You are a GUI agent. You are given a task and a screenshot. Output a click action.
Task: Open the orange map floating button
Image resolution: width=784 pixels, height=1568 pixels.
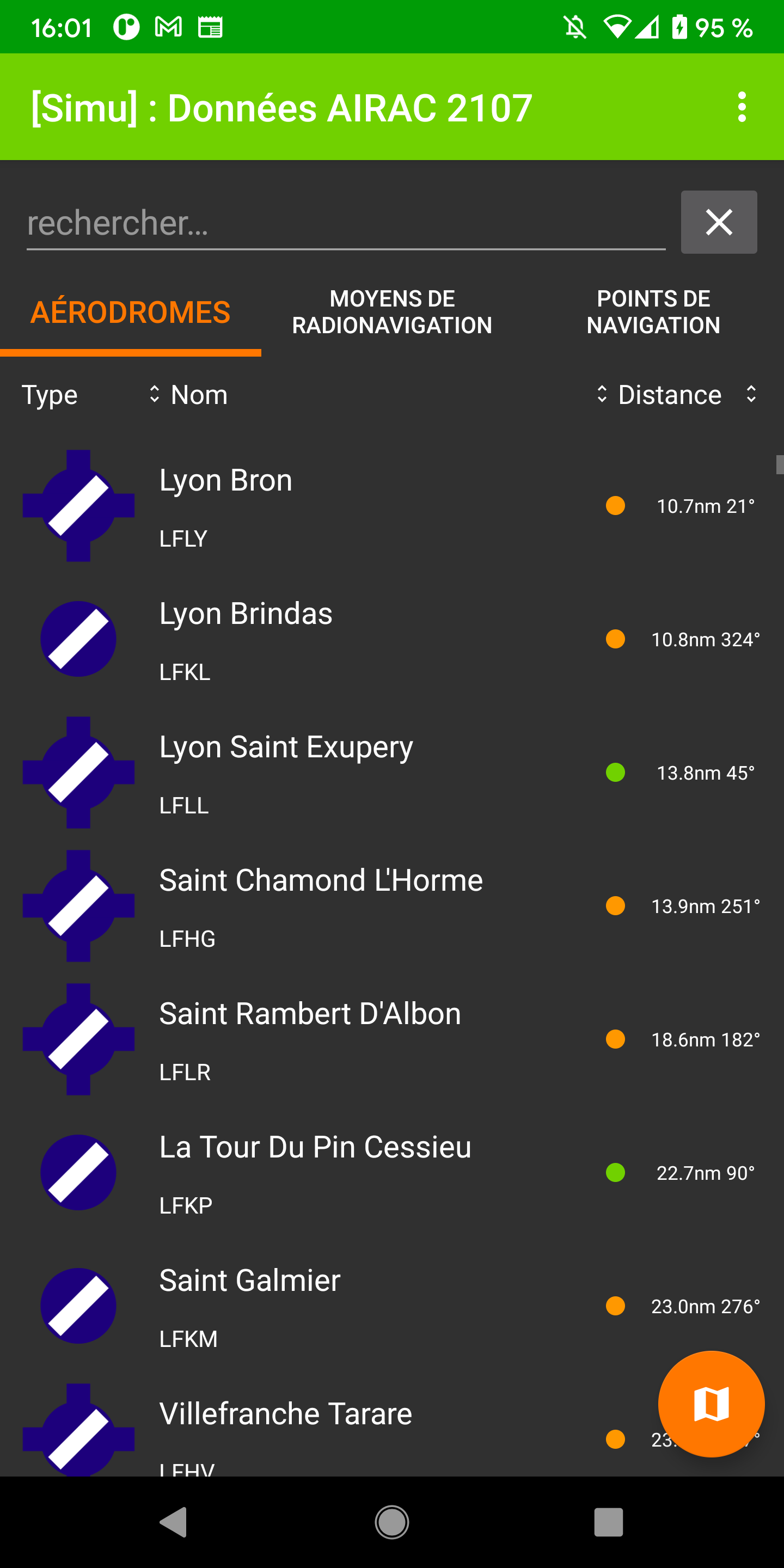[x=711, y=1404]
